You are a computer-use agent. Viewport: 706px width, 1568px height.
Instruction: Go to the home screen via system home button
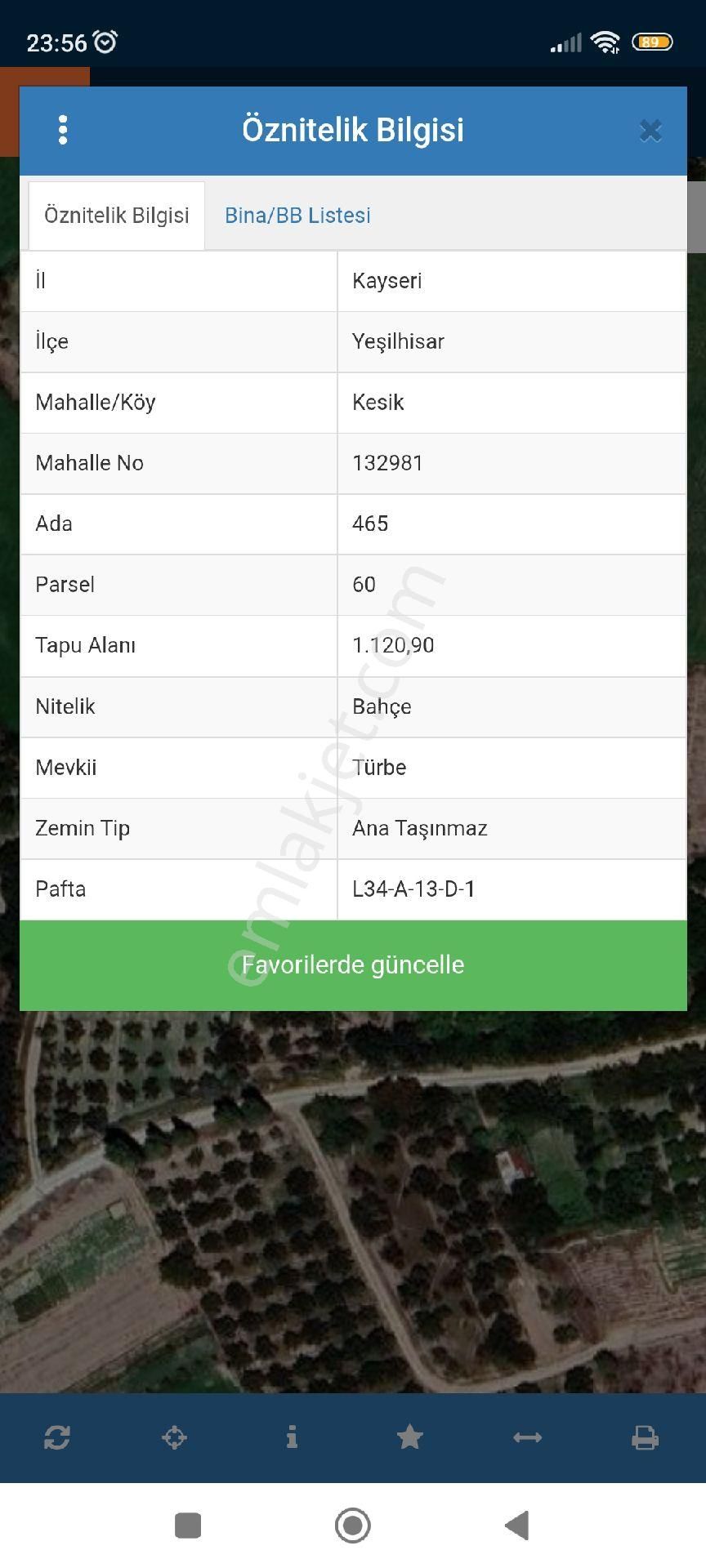[353, 1525]
